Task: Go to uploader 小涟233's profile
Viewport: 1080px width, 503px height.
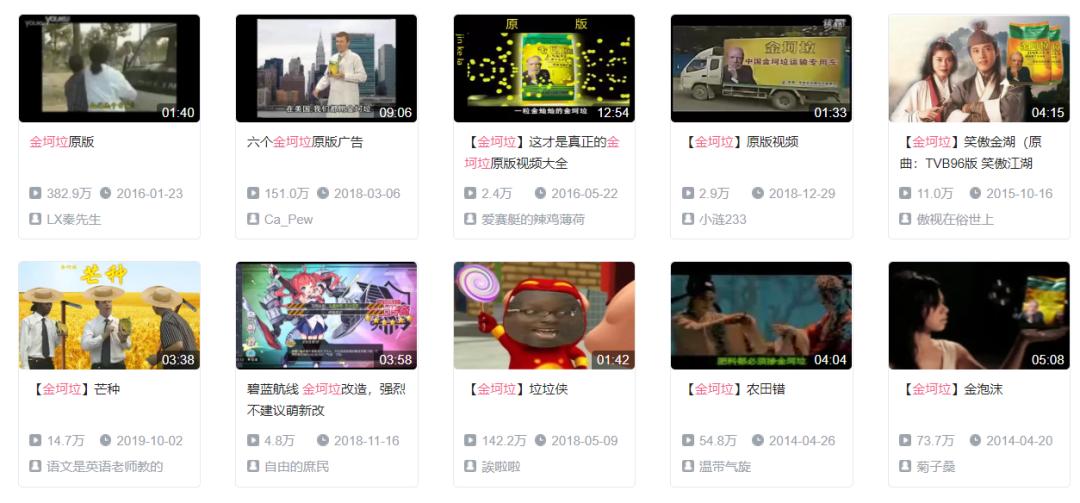Action: (x=722, y=219)
